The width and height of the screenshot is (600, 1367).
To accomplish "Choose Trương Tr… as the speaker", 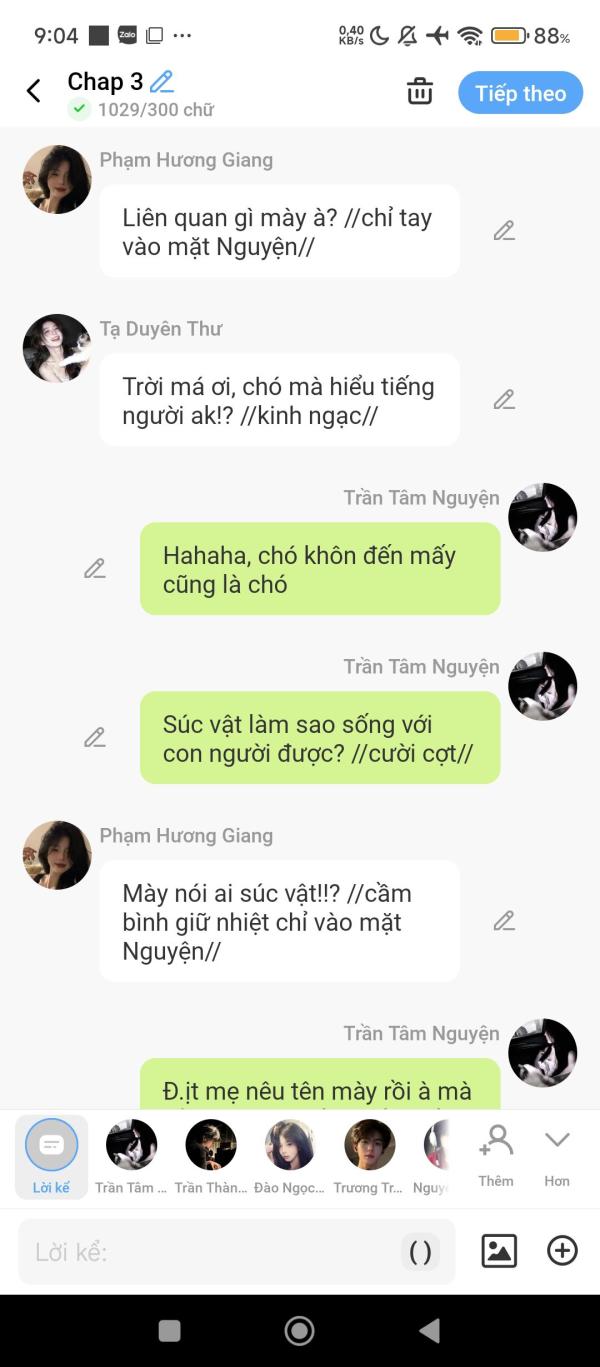I will 369,1157.
